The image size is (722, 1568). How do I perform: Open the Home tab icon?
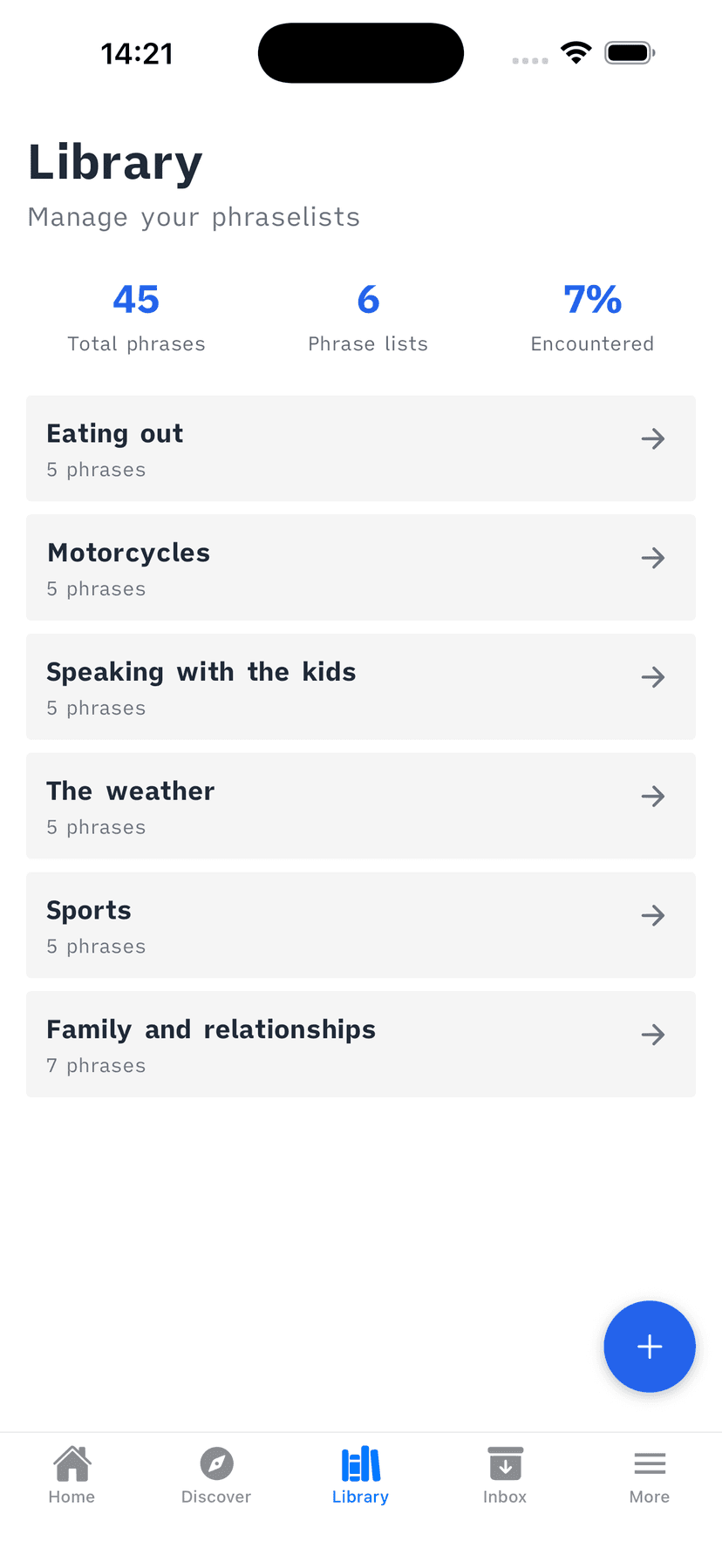[x=72, y=1462]
